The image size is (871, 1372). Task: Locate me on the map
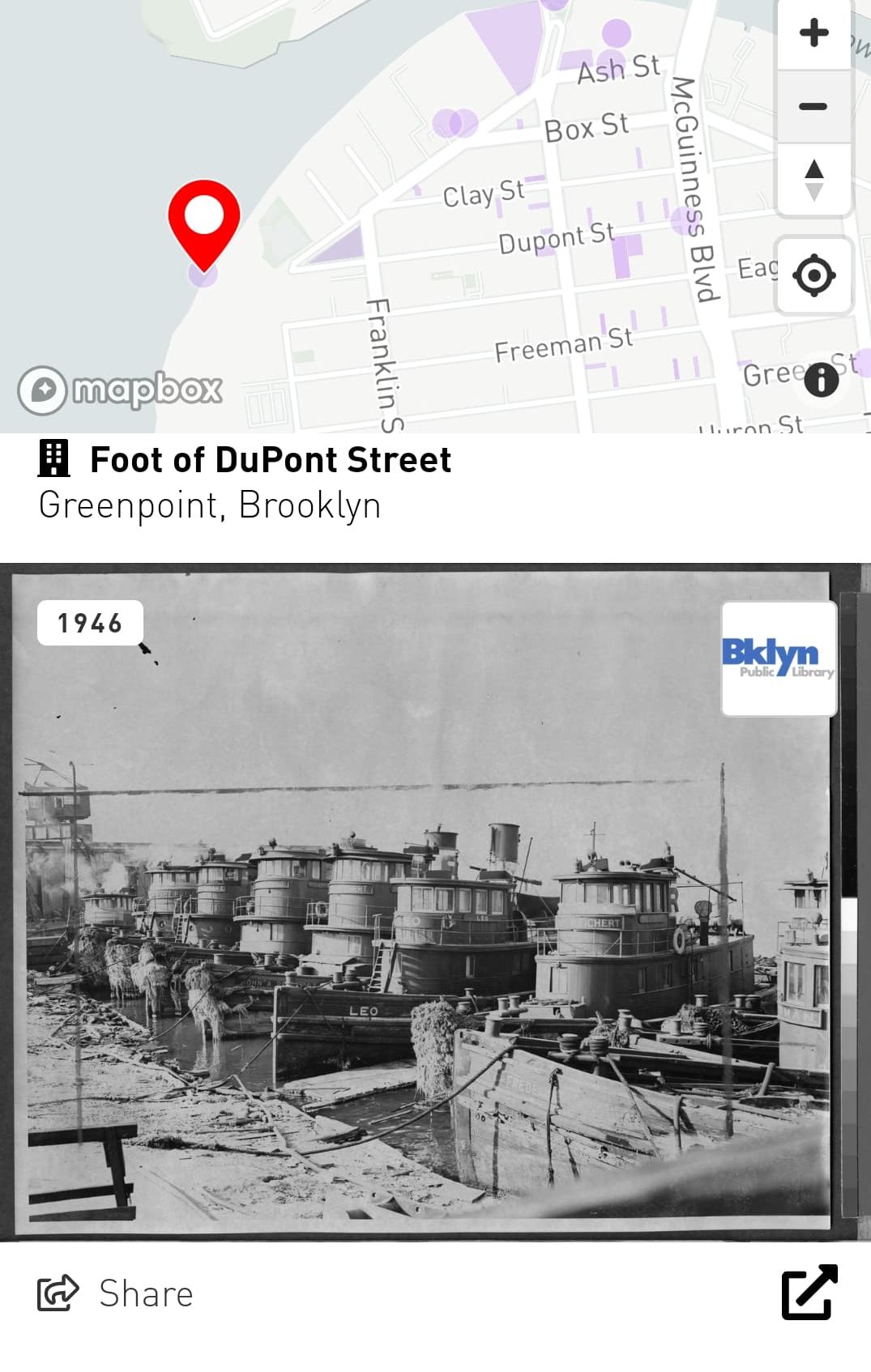pyautogui.click(x=813, y=275)
